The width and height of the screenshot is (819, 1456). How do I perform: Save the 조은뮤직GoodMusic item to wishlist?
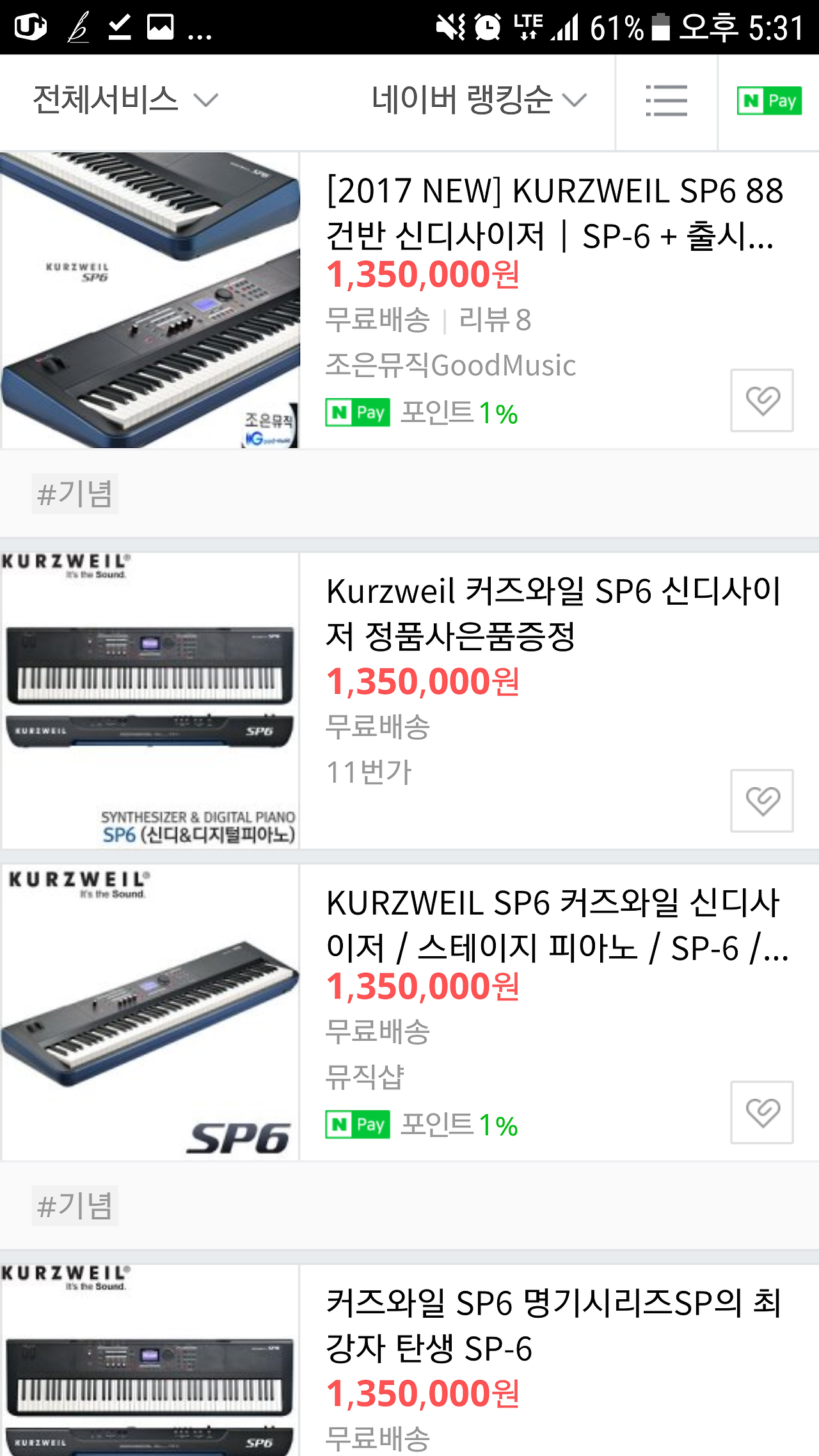(x=762, y=401)
